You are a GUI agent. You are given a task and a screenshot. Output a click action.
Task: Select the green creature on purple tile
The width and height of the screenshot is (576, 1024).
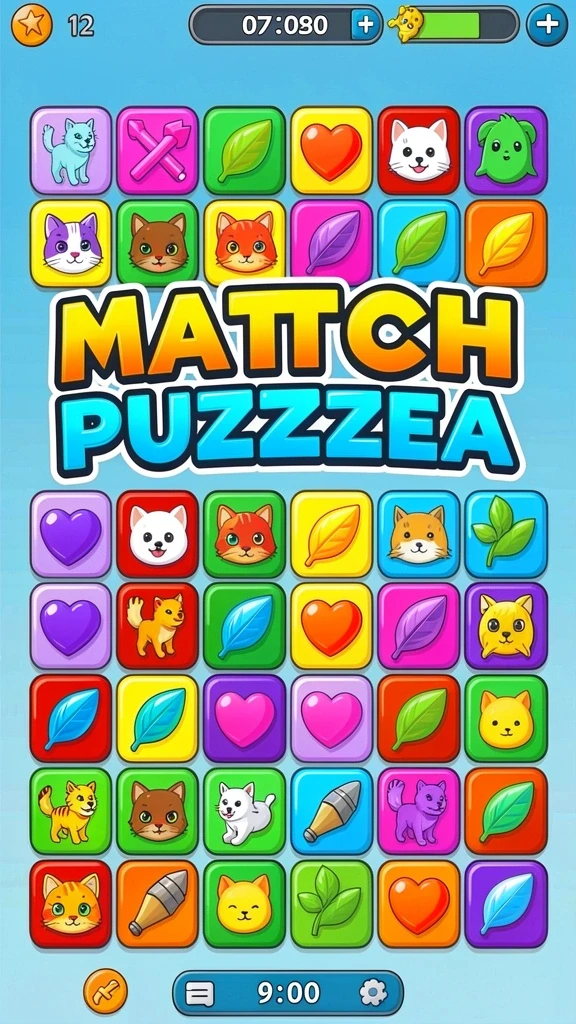pos(506,151)
